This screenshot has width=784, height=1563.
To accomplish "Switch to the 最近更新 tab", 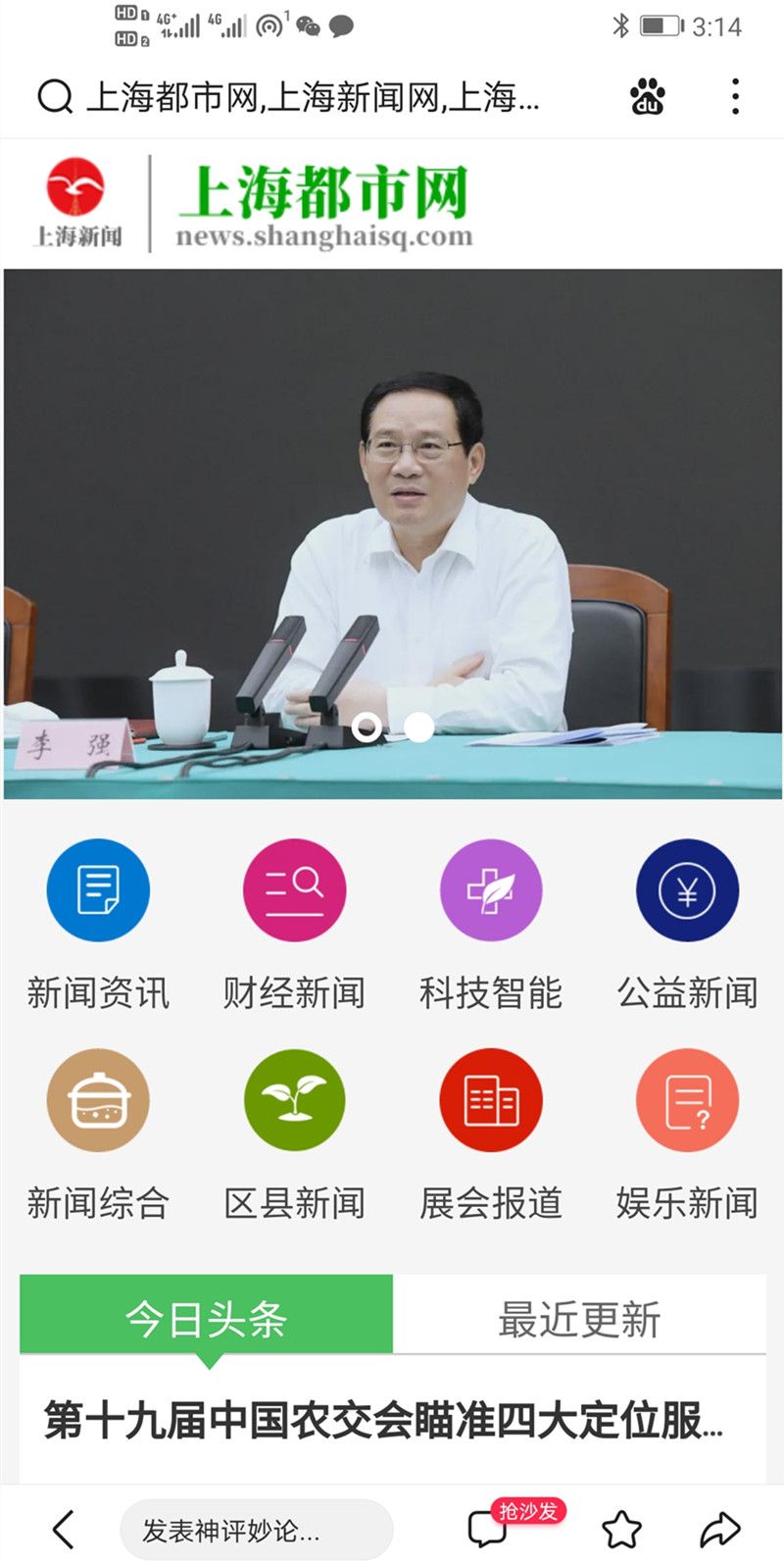I will click(x=578, y=1318).
